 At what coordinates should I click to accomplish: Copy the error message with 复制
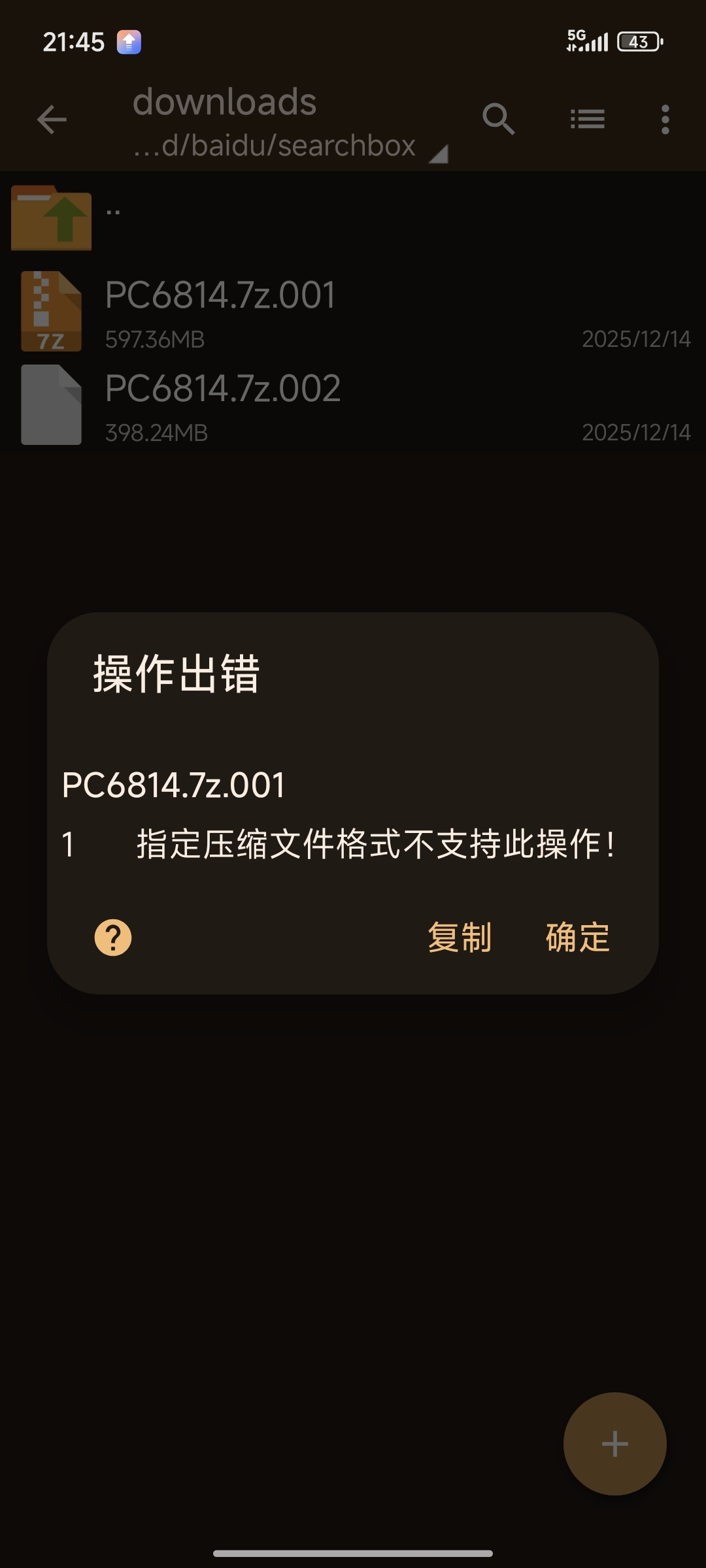[x=460, y=938]
